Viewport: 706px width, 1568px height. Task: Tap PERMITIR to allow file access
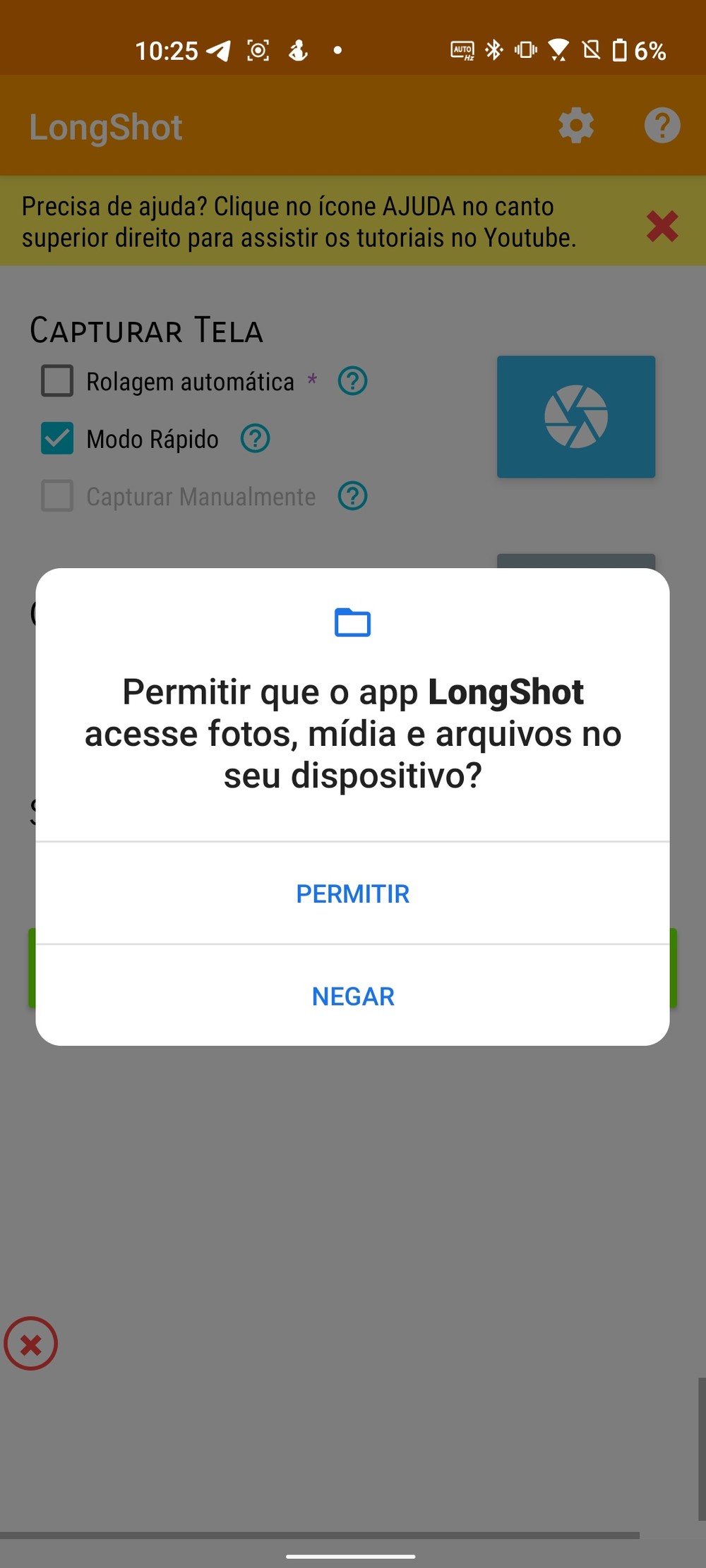[352, 893]
